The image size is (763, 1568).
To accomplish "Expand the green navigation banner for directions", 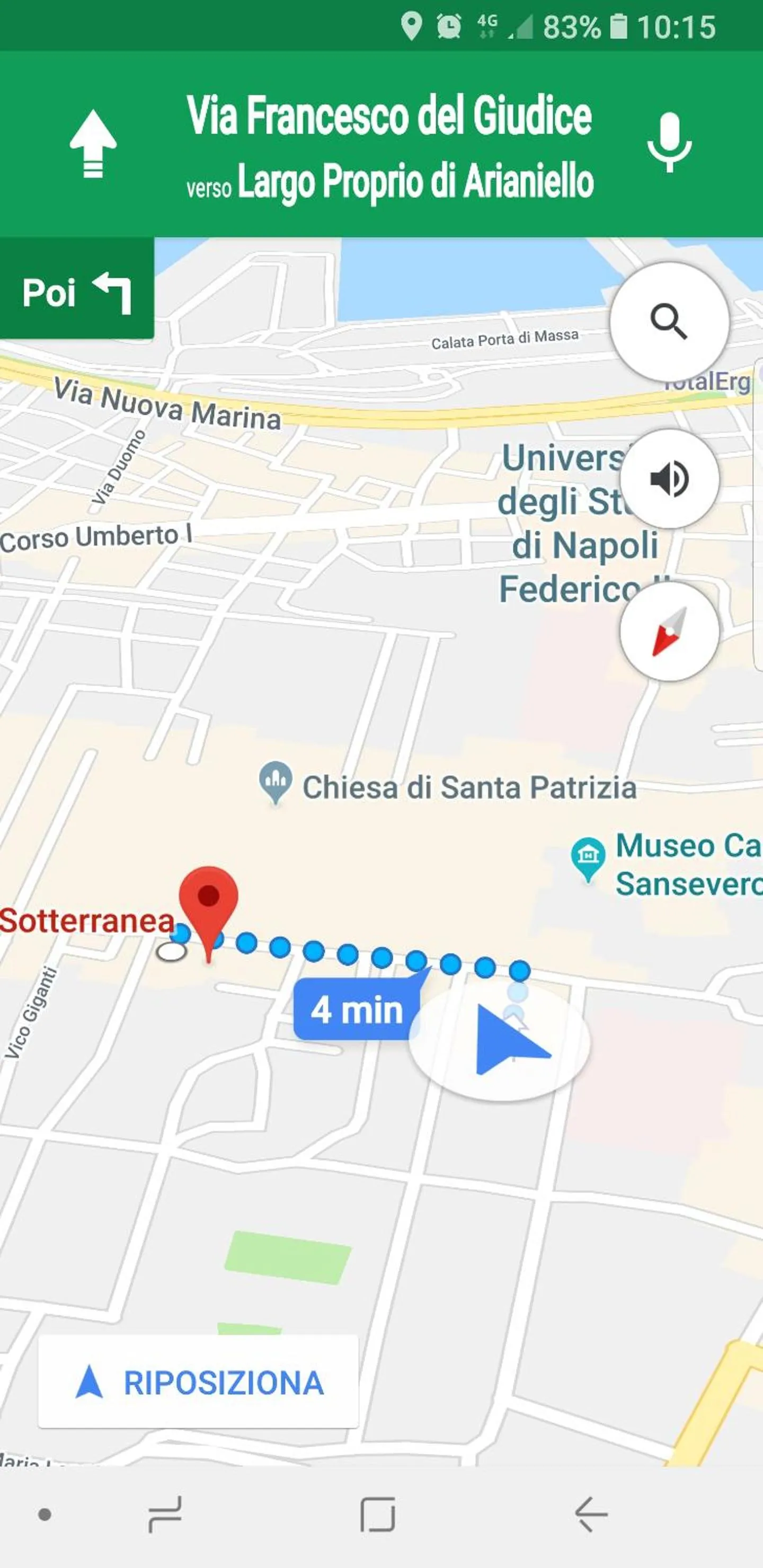I will (x=381, y=146).
